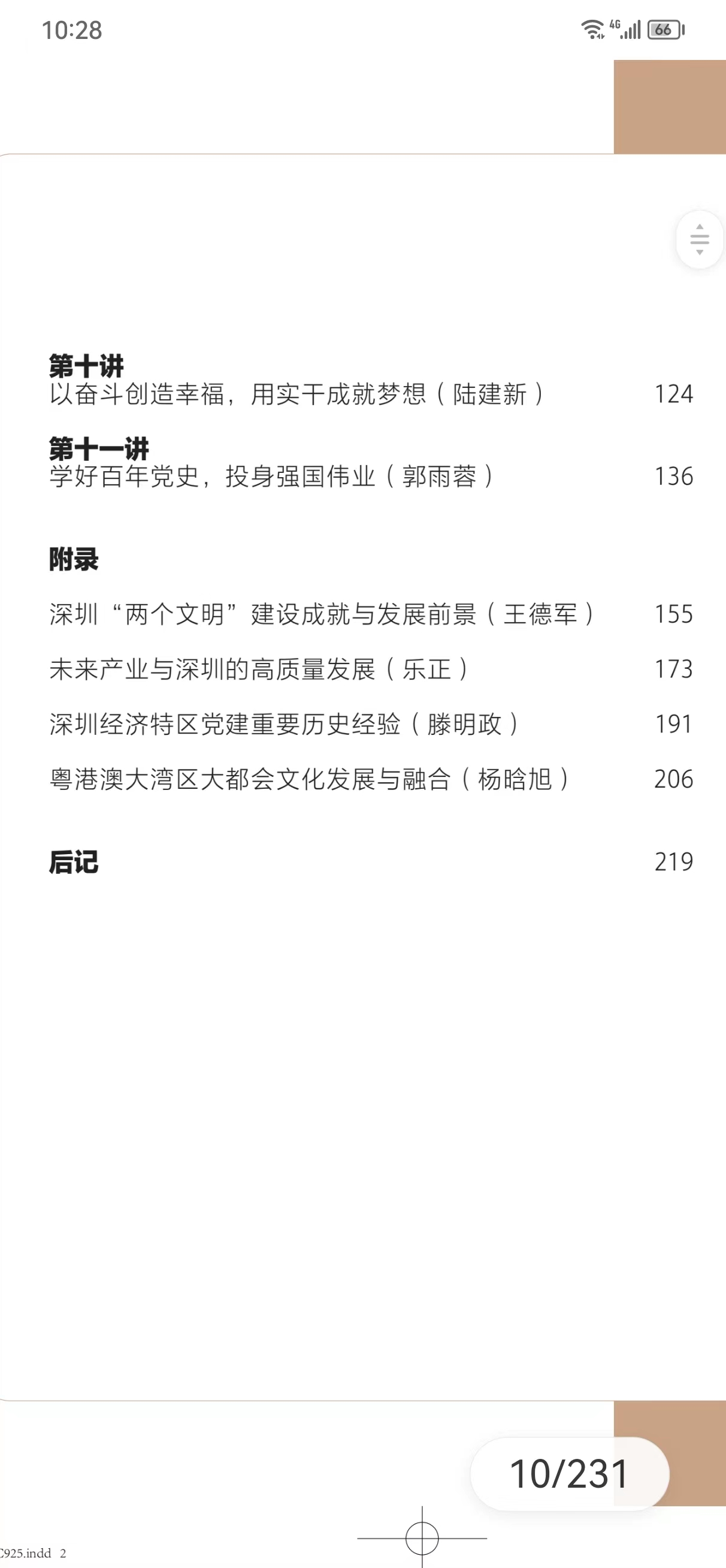Tap the fast-scroll handle on the right edge
The image size is (726, 1568).
(x=699, y=239)
